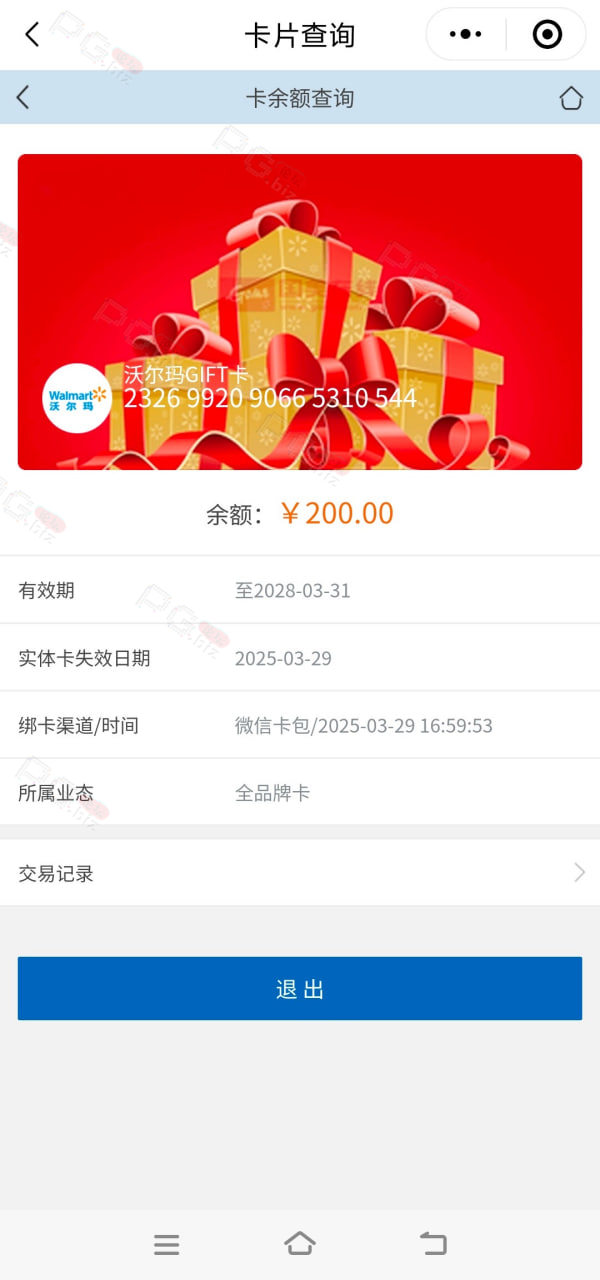
Task: Go to the home page via house icon
Action: pyautogui.click(x=571, y=98)
